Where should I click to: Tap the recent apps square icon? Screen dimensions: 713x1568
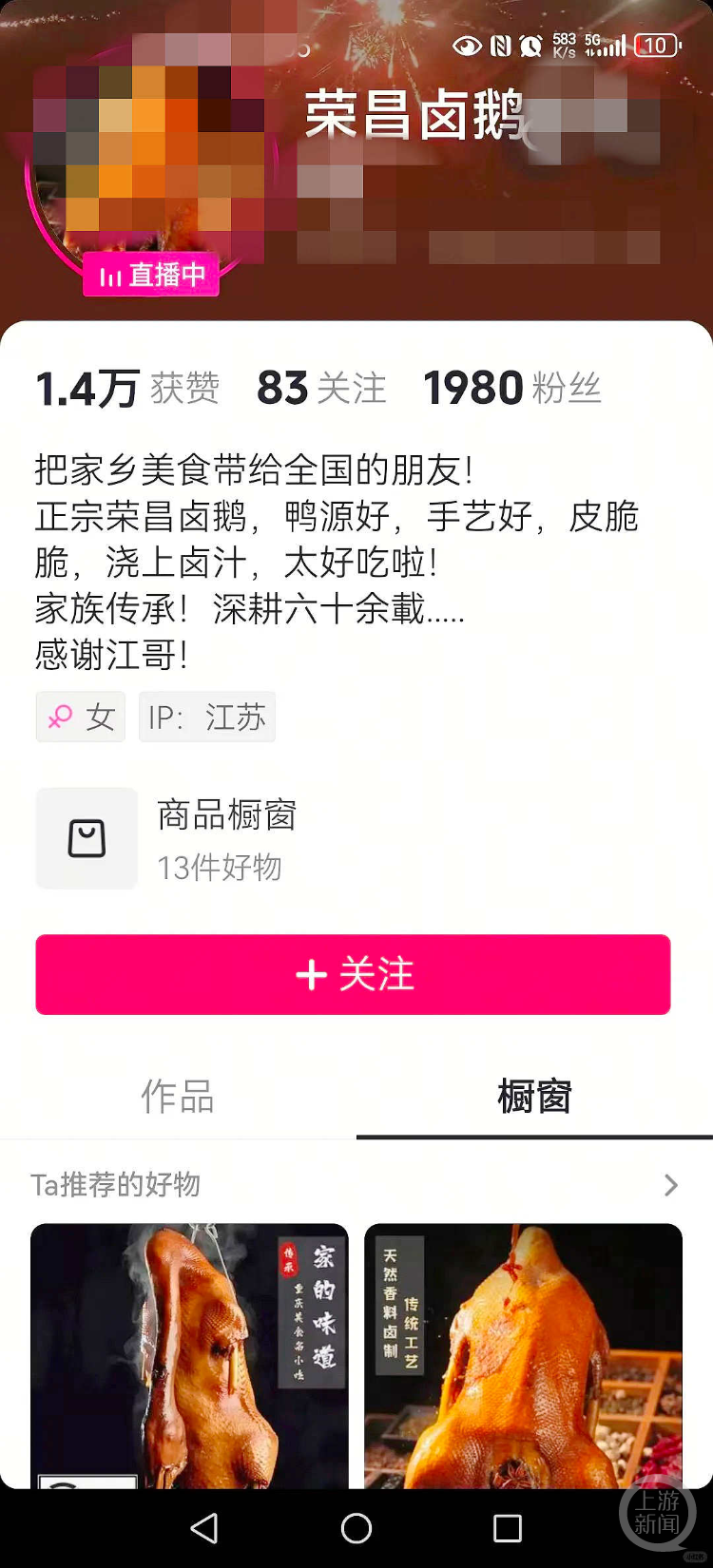click(x=508, y=1528)
